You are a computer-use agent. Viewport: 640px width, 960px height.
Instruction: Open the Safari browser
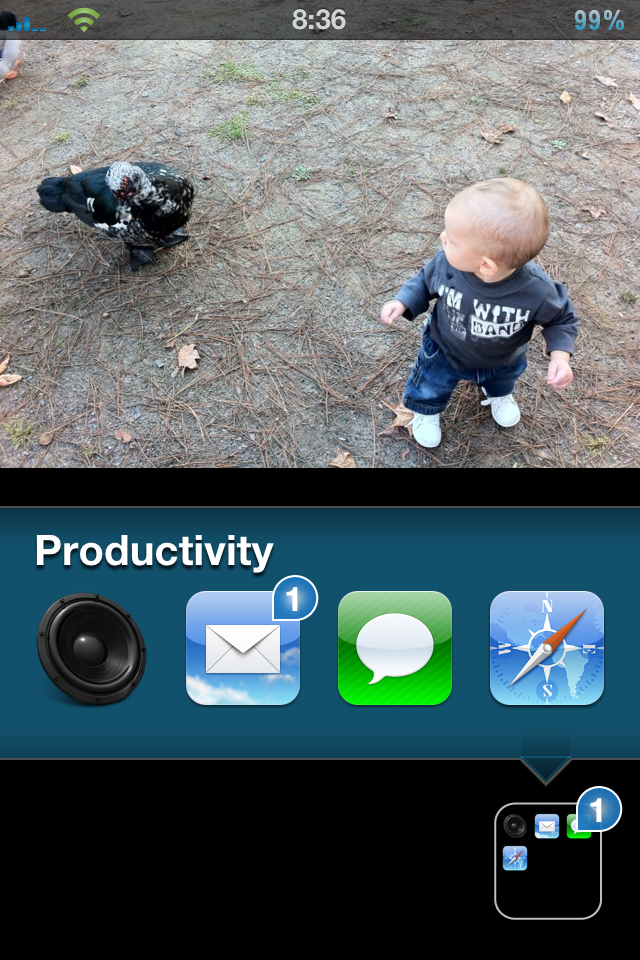[x=546, y=649]
